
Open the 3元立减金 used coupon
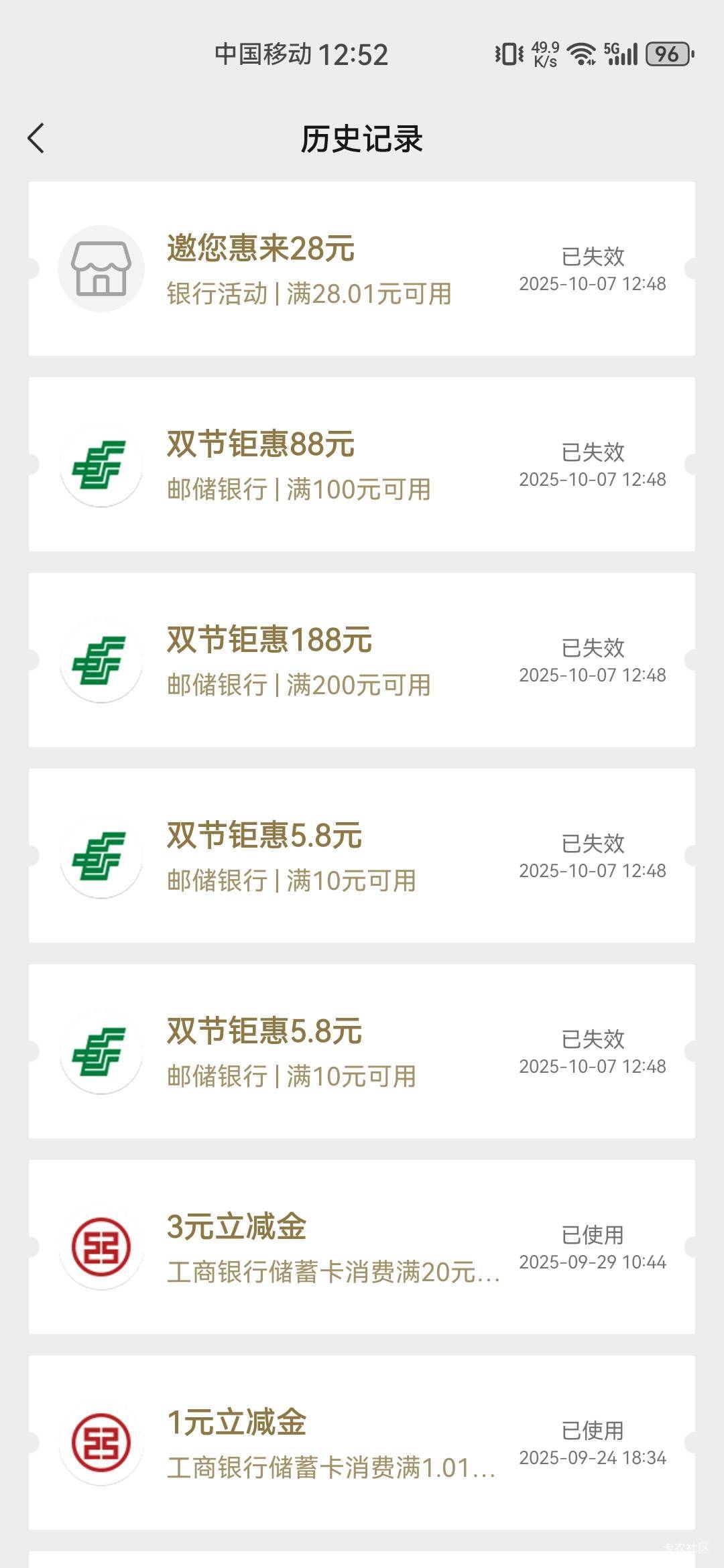coord(362,1247)
